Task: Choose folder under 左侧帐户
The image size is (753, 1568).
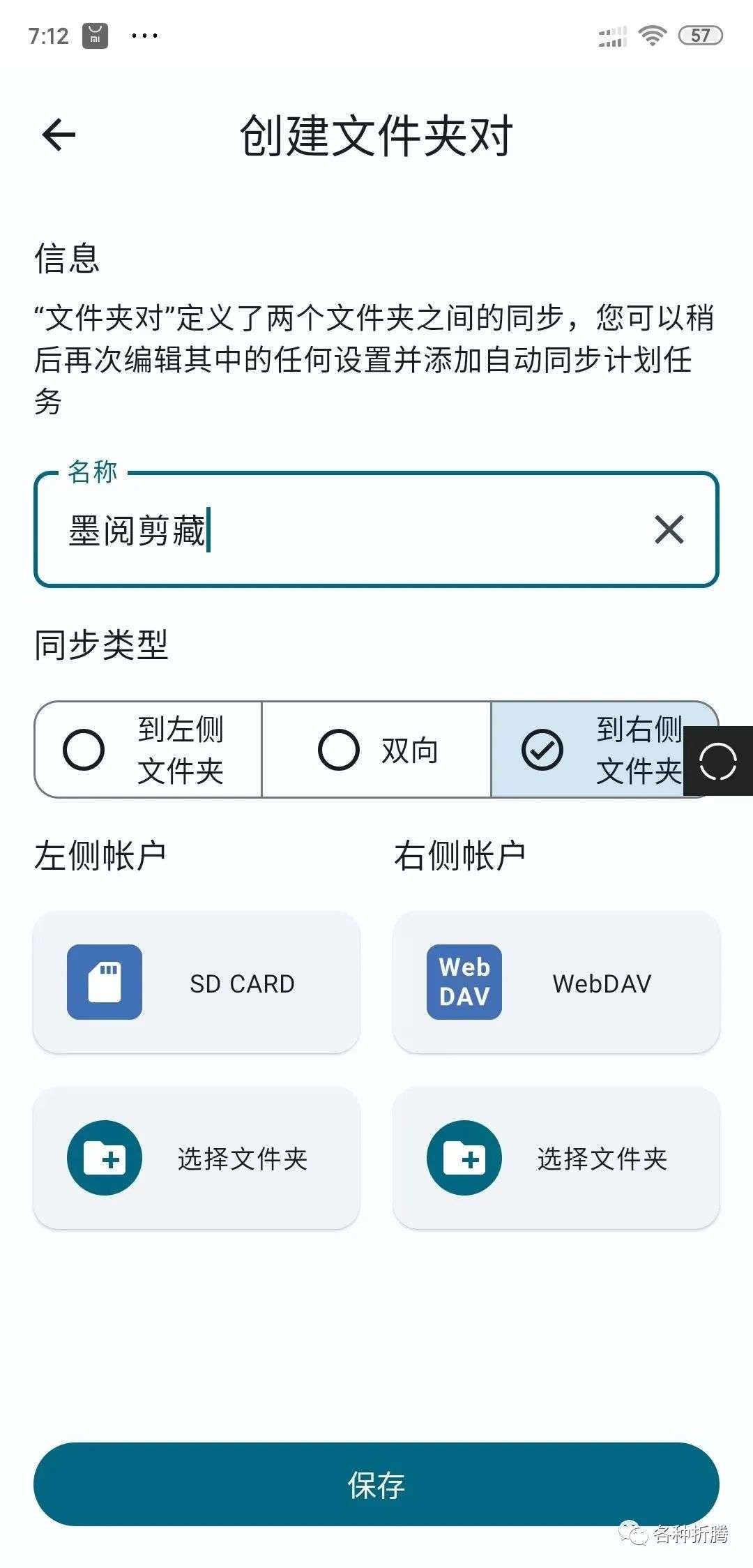Action: click(x=197, y=1158)
